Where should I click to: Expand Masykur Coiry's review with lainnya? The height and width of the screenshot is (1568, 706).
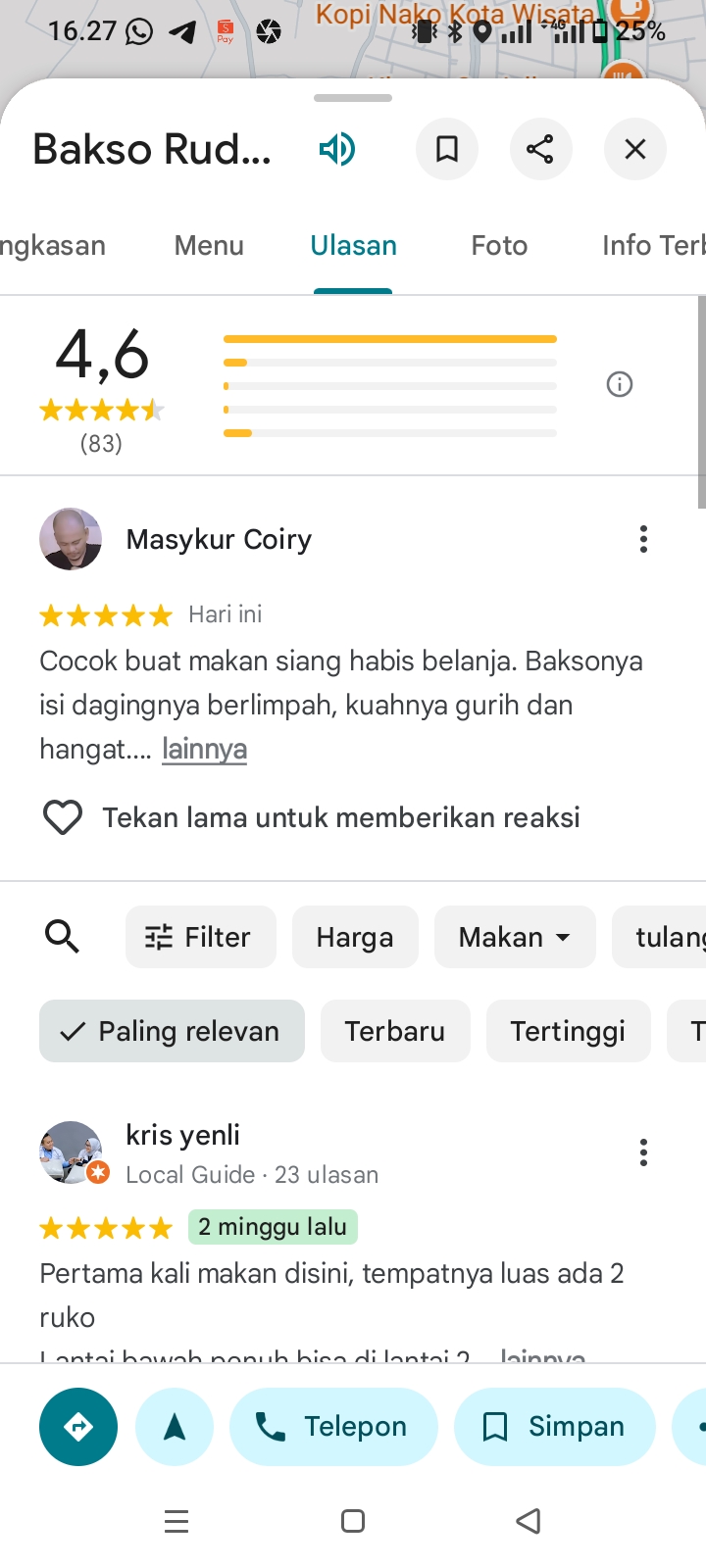point(204,750)
